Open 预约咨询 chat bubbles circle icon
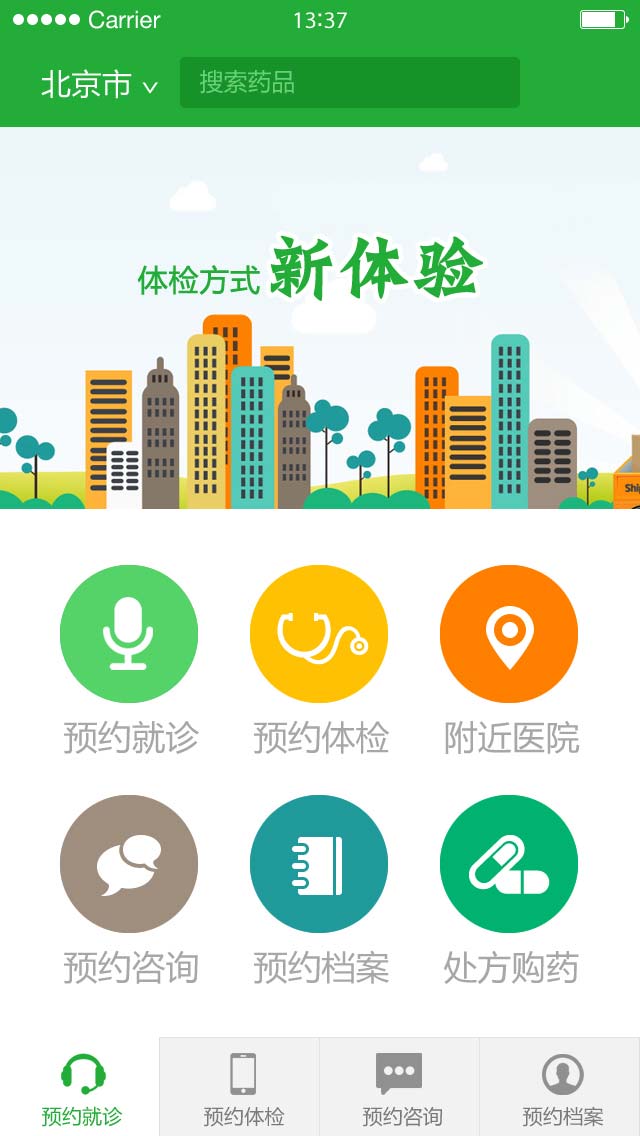 click(x=128, y=864)
